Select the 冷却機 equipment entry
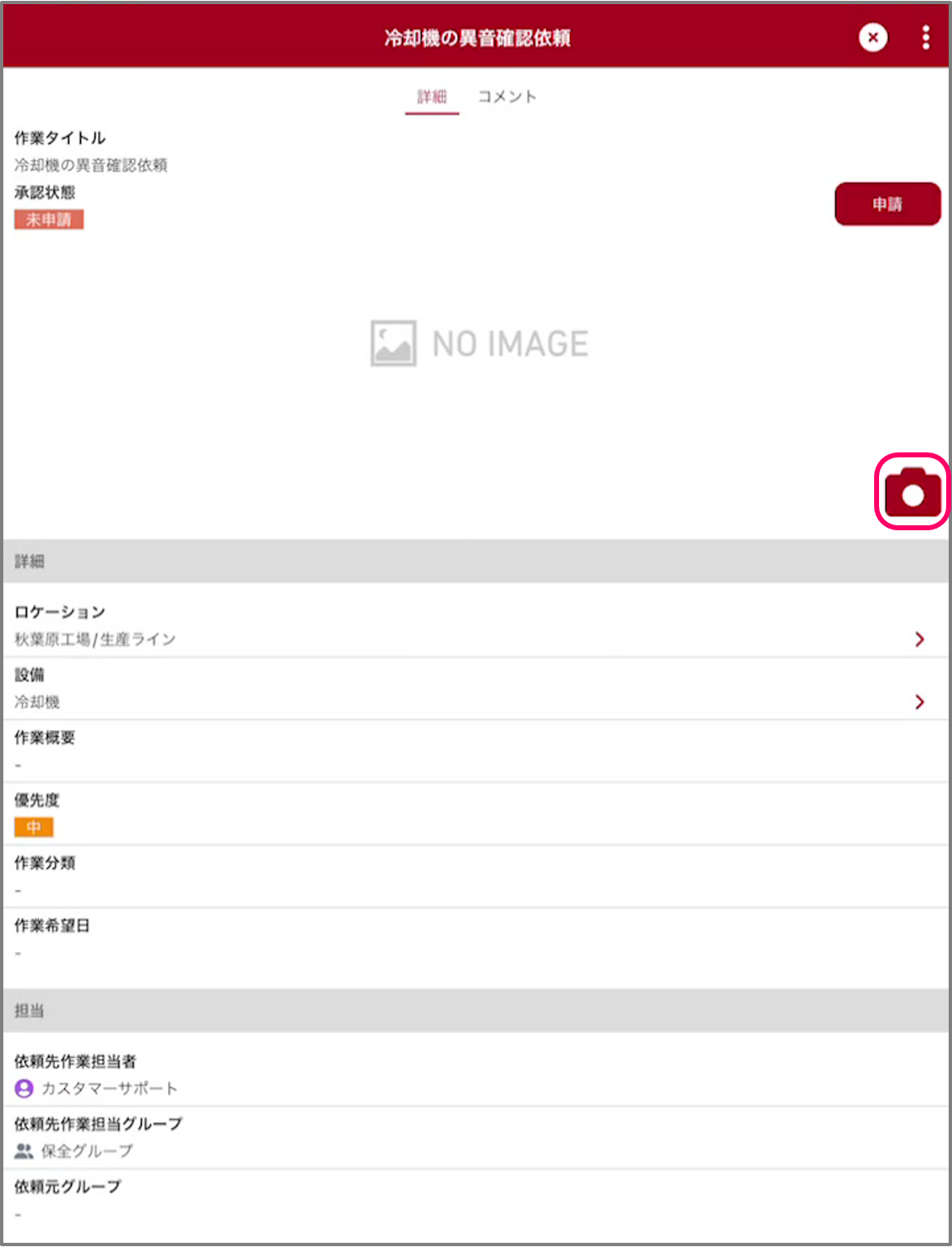The width and height of the screenshot is (952, 1247). tap(37, 702)
